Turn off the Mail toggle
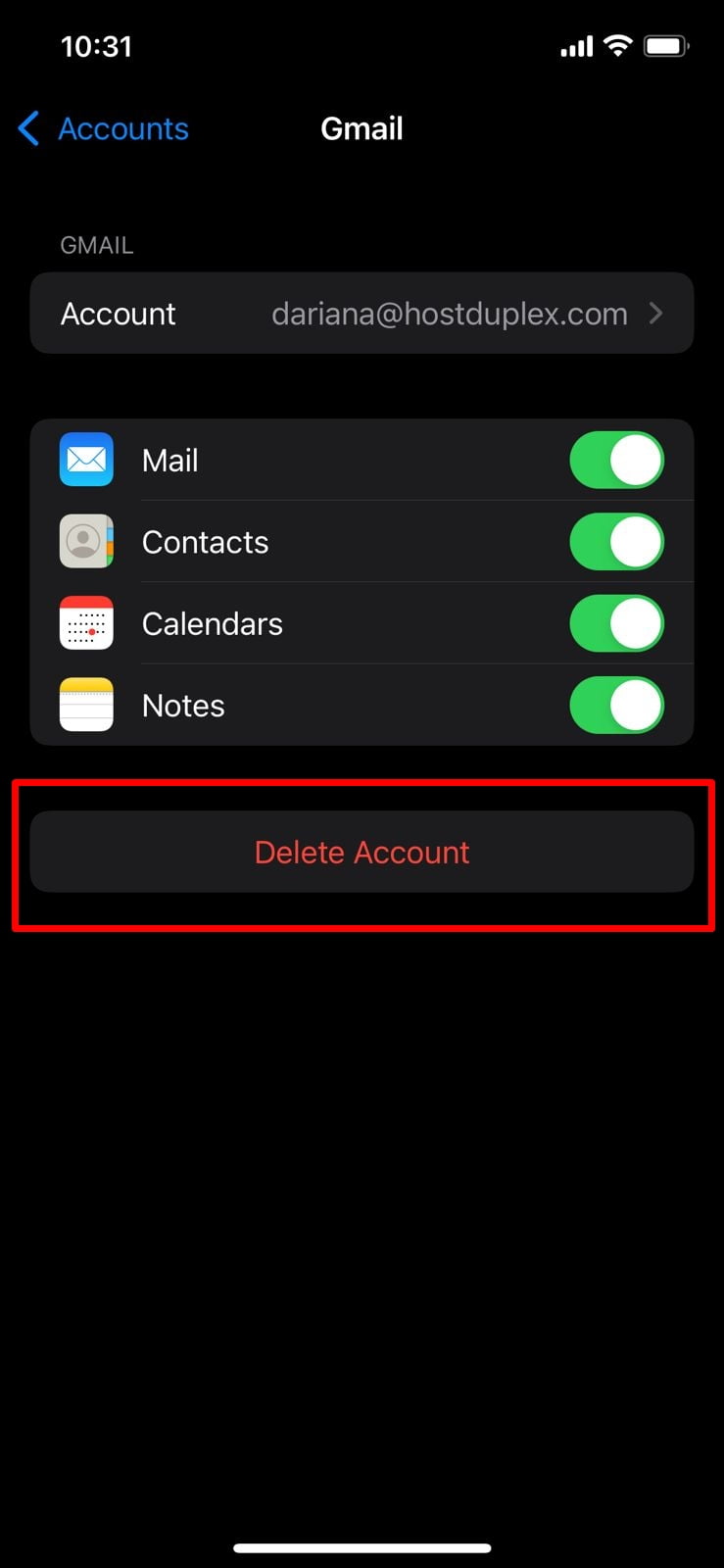The image size is (724, 1568). (x=616, y=460)
